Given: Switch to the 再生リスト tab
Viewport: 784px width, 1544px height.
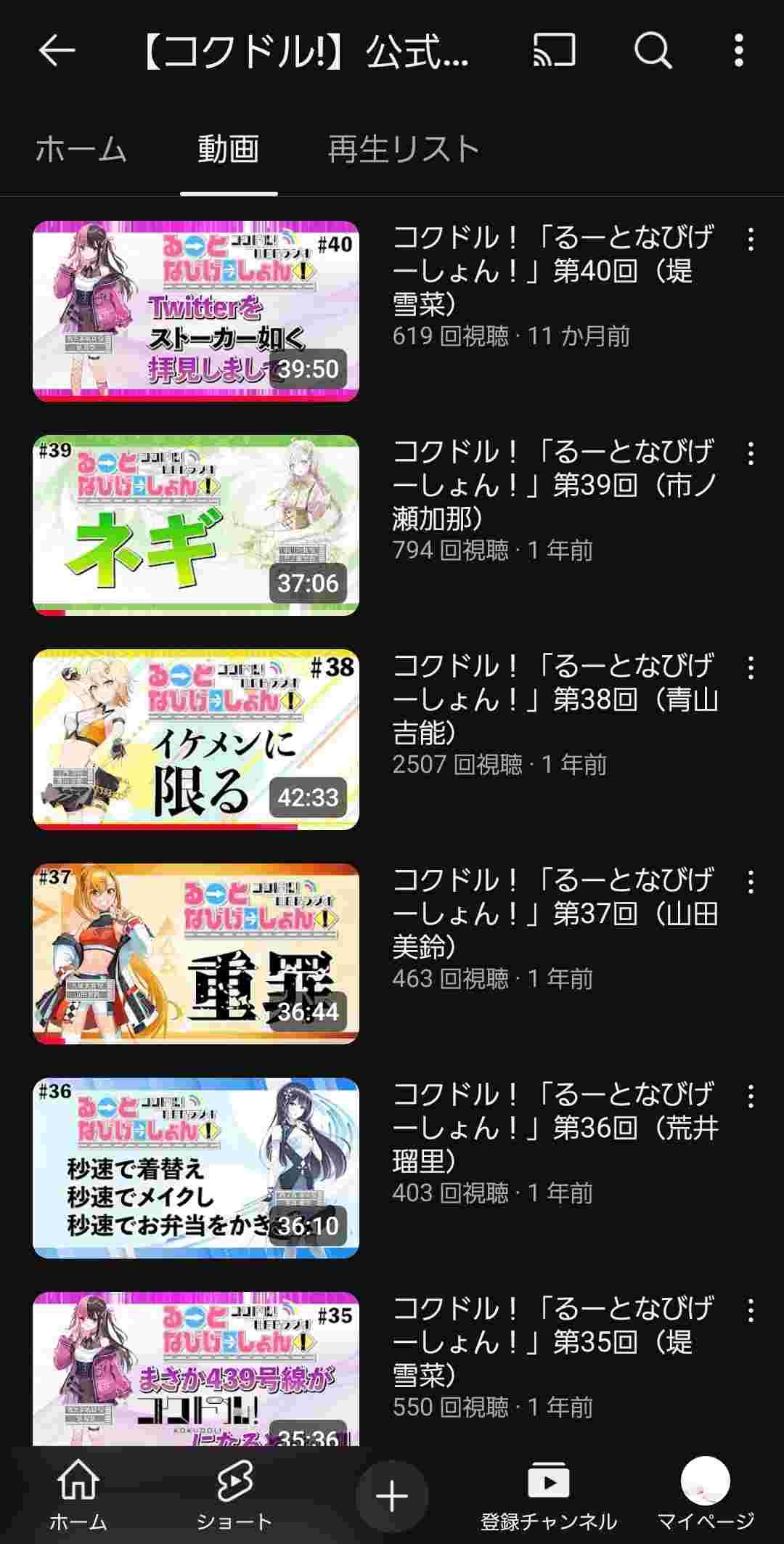Looking at the screenshot, I should click(403, 149).
